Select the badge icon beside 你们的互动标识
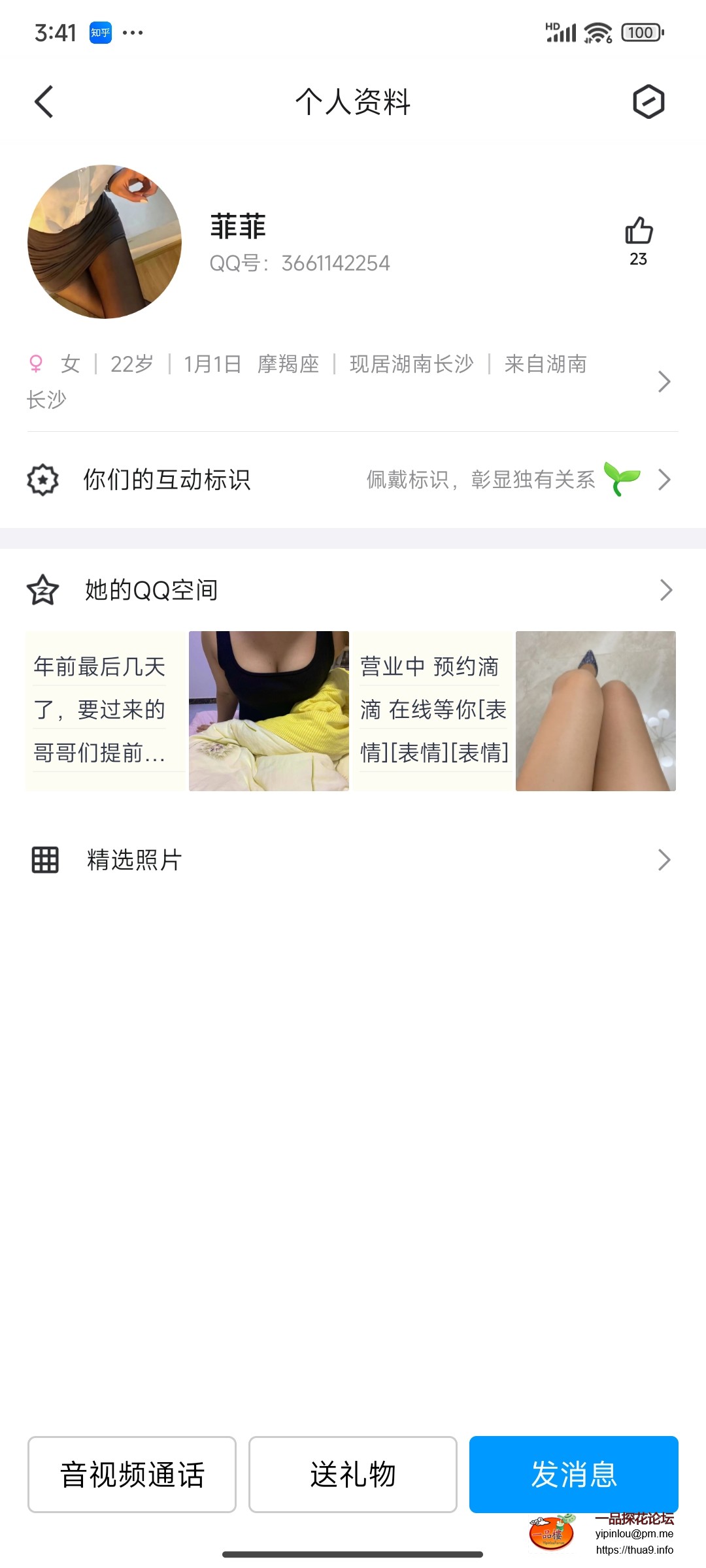 pos(42,480)
